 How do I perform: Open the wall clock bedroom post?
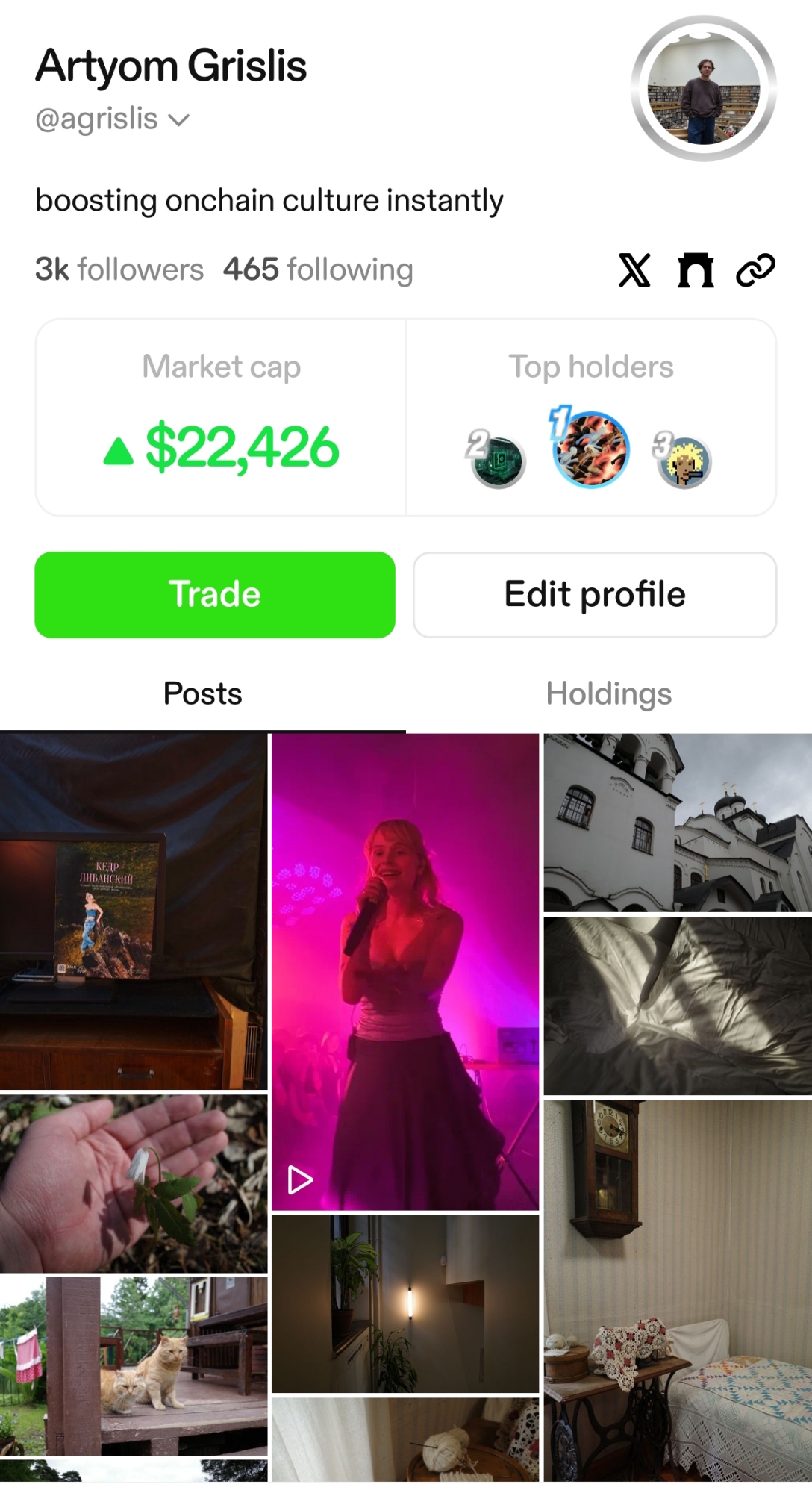coord(677,1290)
